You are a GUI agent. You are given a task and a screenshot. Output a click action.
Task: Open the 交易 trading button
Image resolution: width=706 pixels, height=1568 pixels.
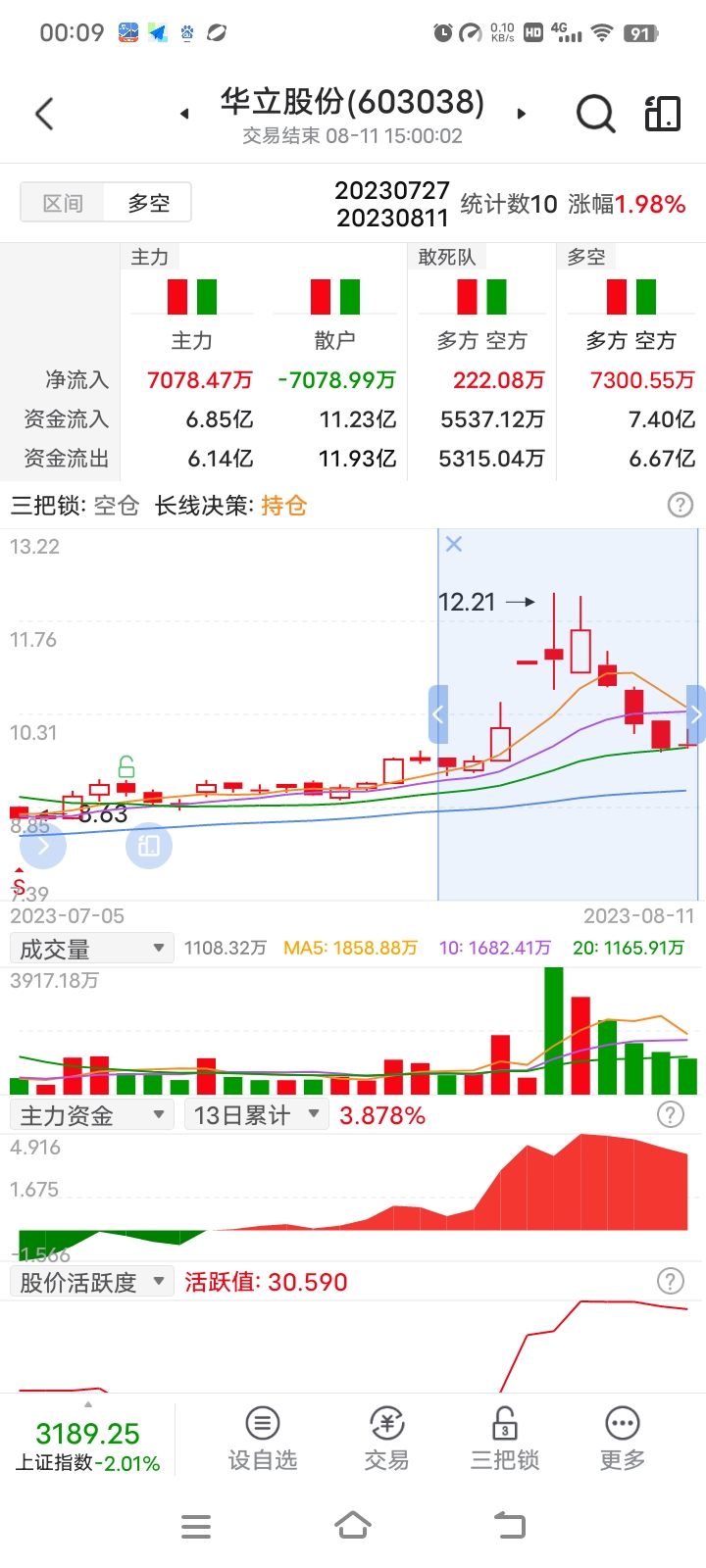click(x=386, y=1439)
